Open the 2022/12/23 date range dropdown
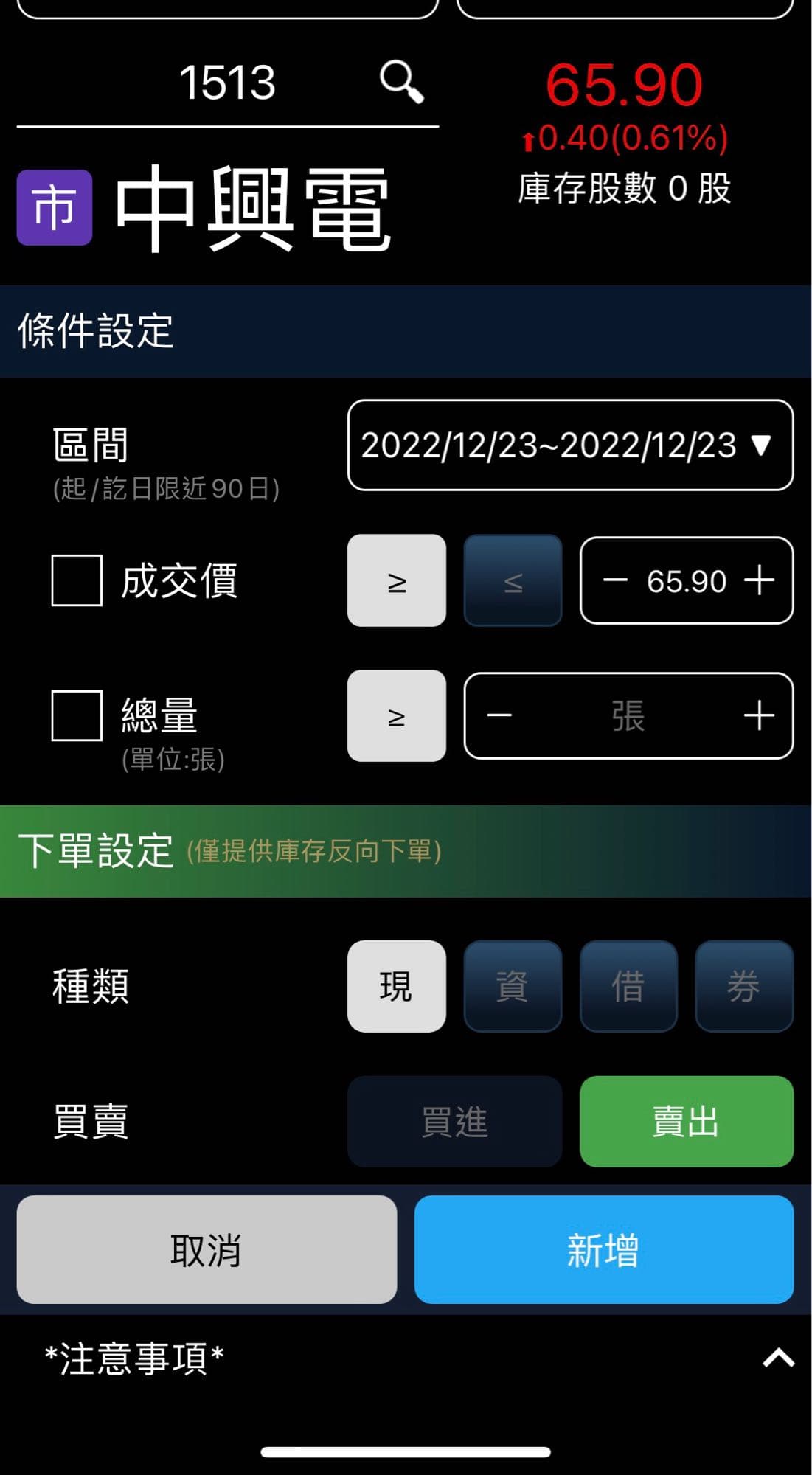 coord(570,445)
